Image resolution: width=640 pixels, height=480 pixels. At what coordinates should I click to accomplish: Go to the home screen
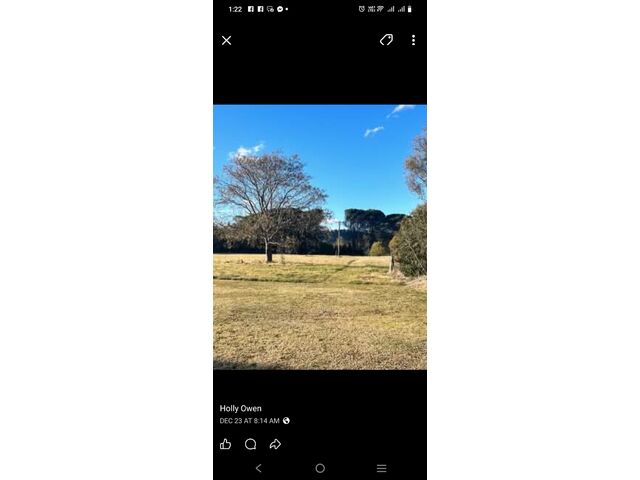(x=320, y=468)
